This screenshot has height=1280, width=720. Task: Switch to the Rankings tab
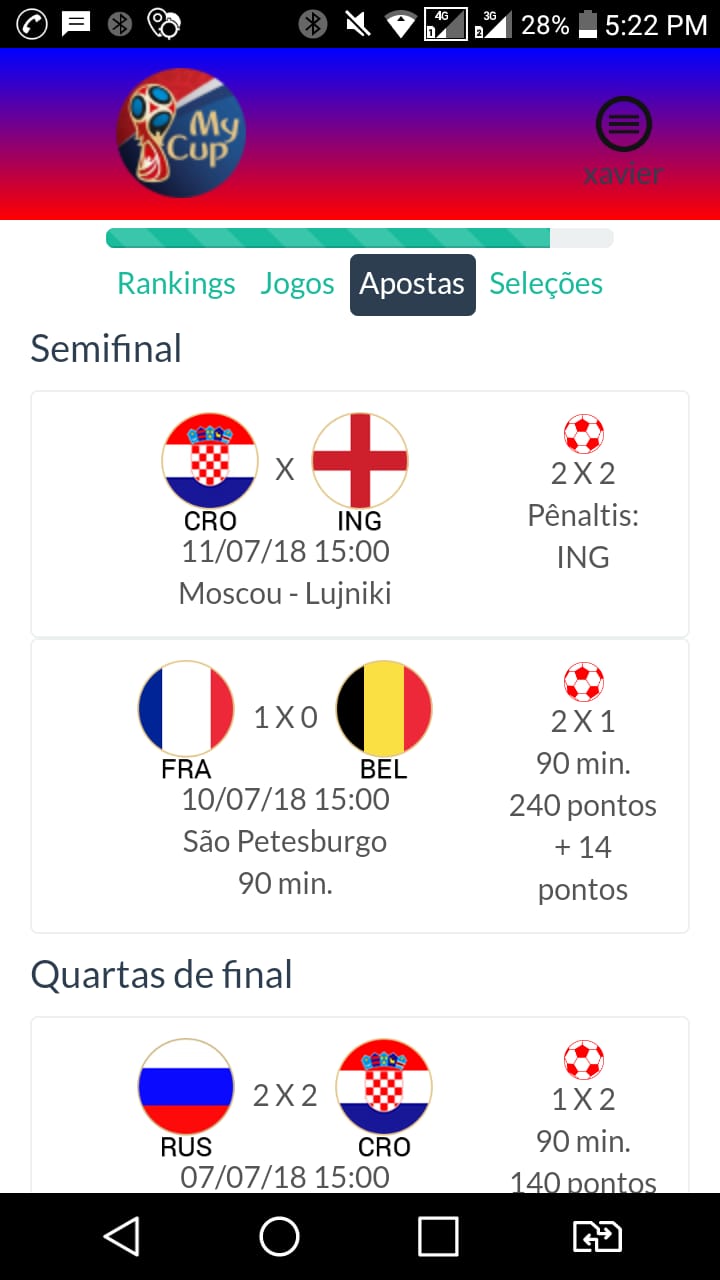click(x=176, y=284)
